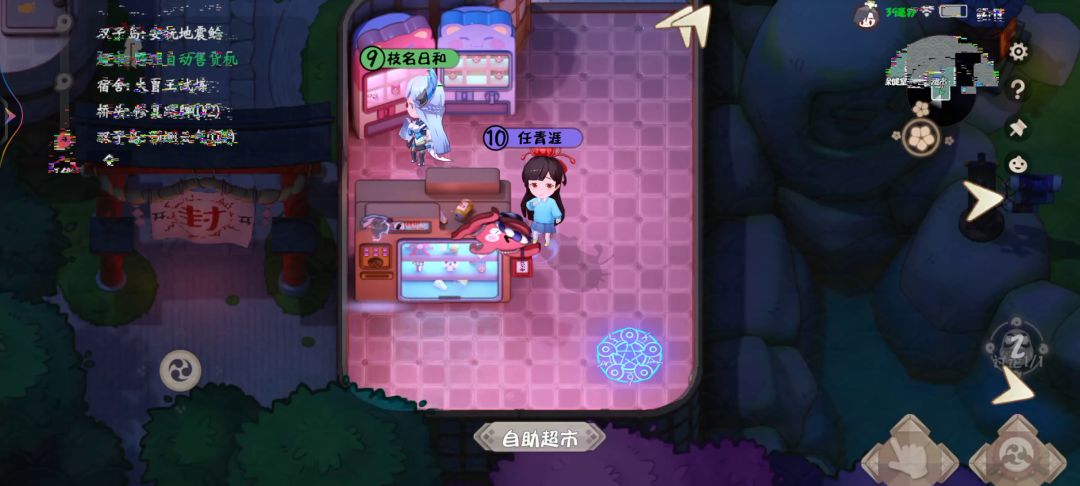Open the emote face icon
The width and height of the screenshot is (1080, 486).
pos(1018,163)
